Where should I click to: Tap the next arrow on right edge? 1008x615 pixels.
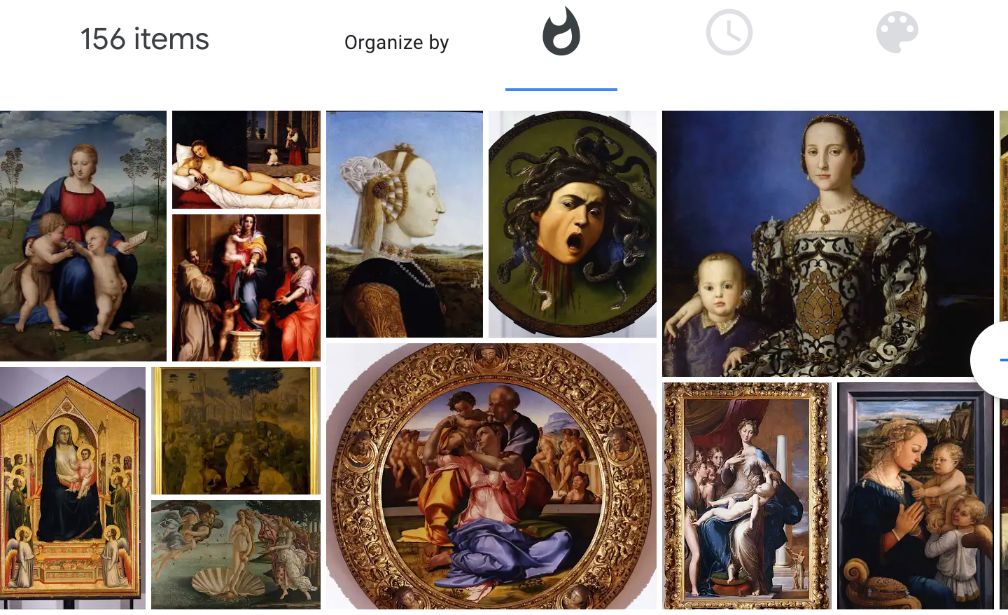pos(994,360)
